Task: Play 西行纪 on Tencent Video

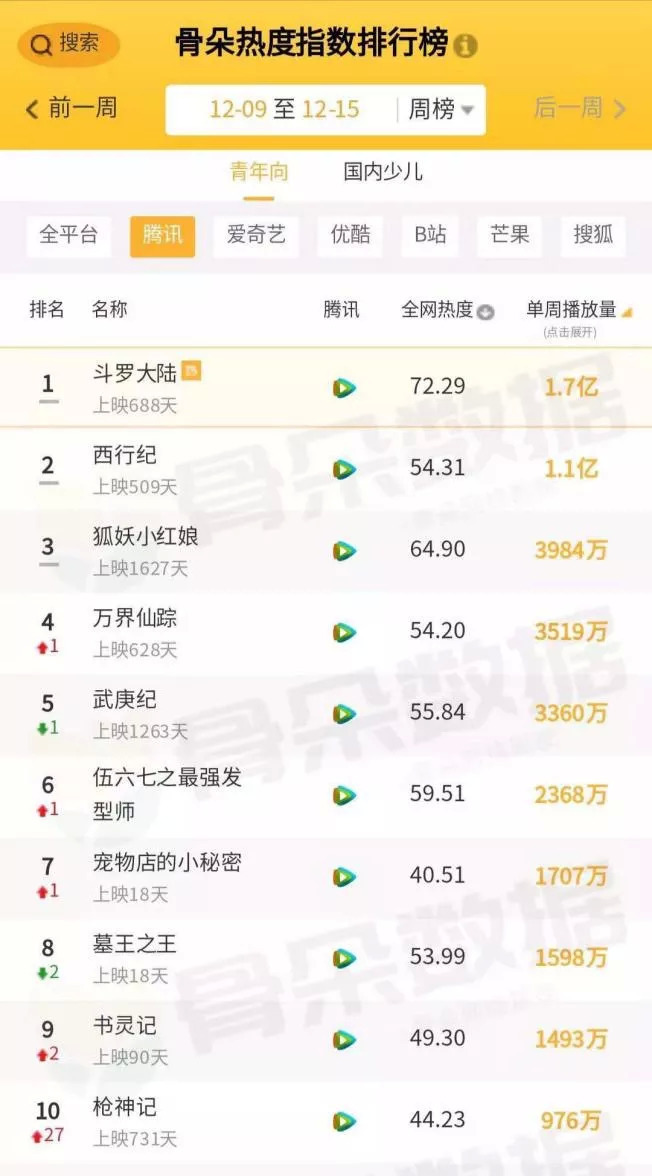Action: (x=344, y=469)
